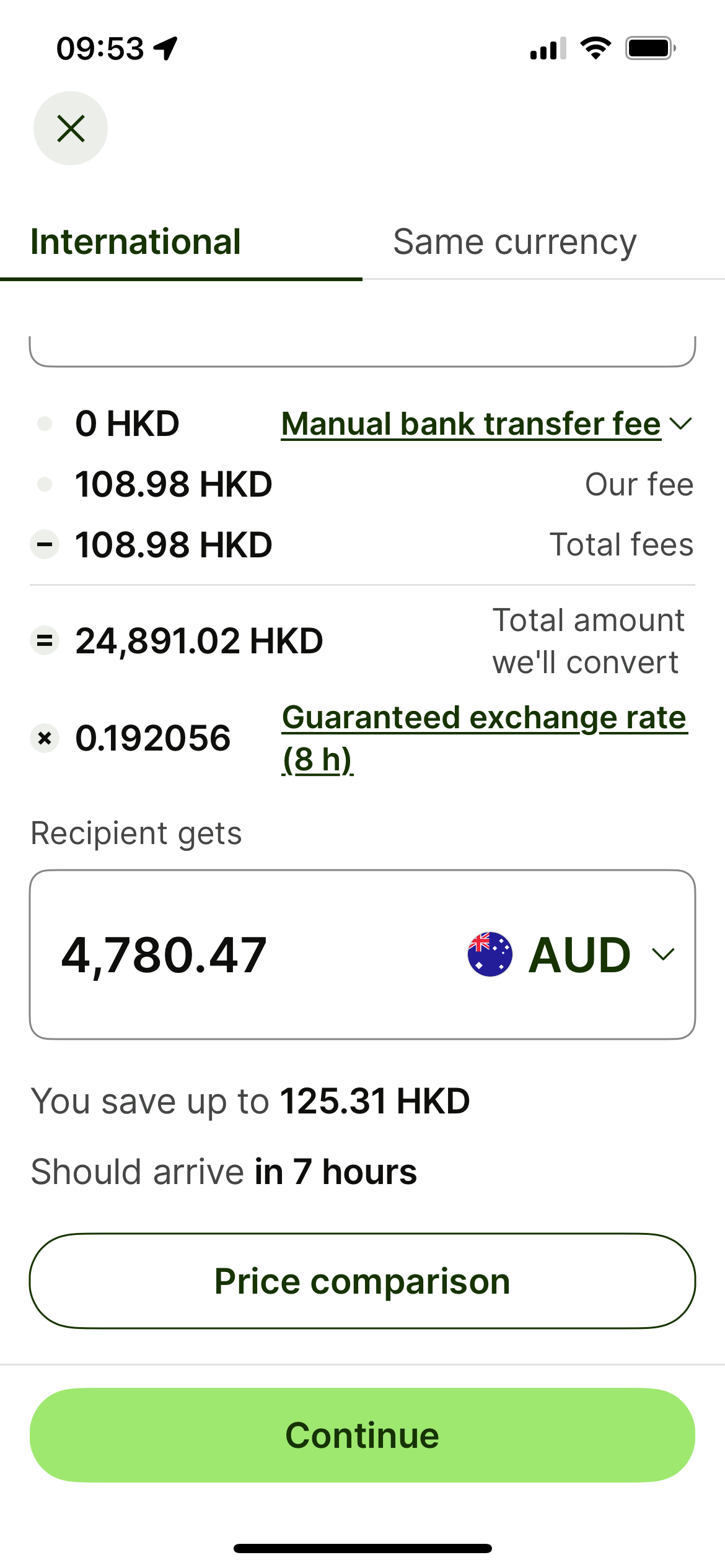Switch to the Same currency tab
This screenshot has width=725, height=1568.
click(514, 242)
